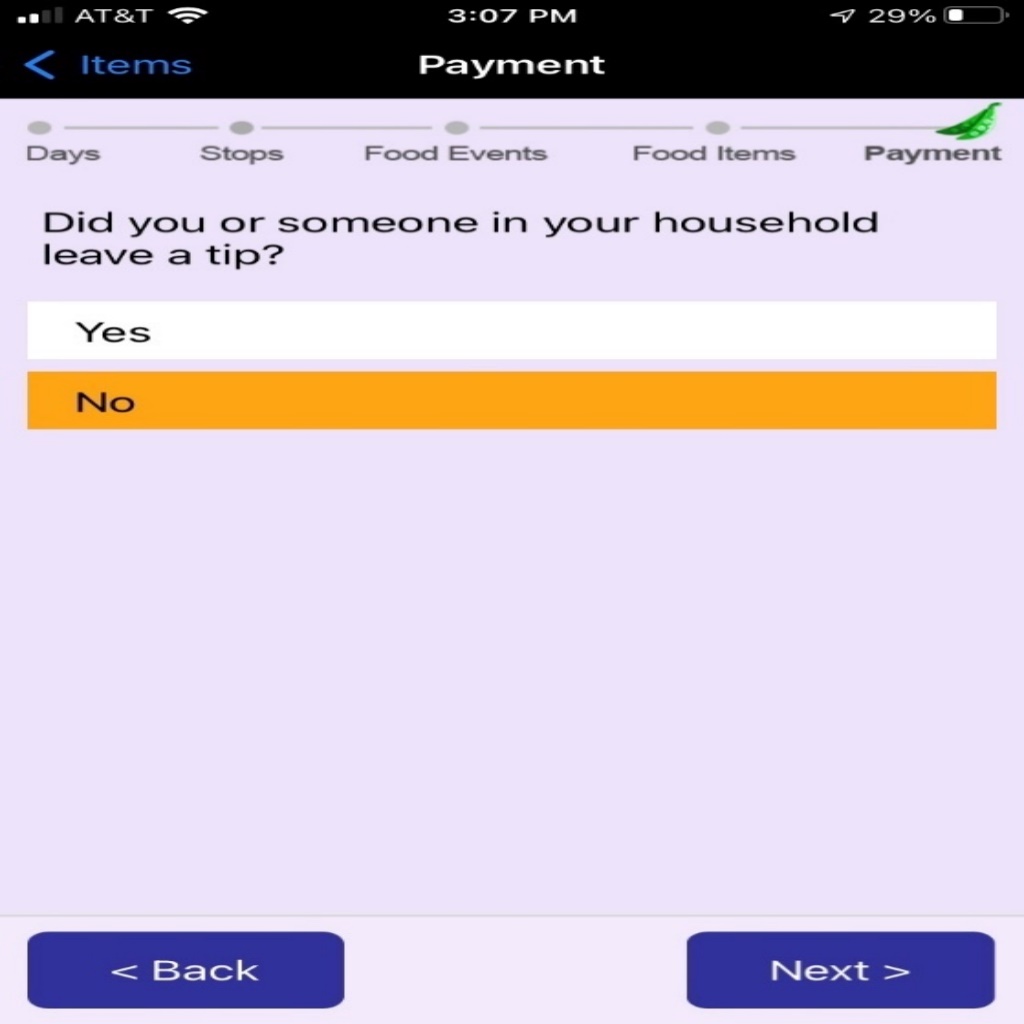
Task: Choose the No answer option
Action: click(511, 401)
